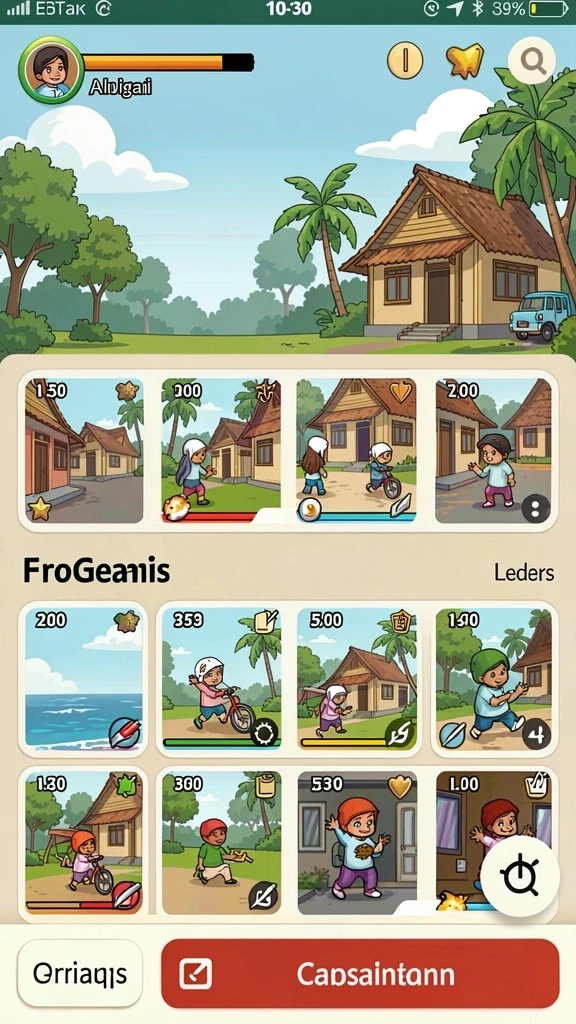Open the search magnifier icon
Viewport: 576px width, 1024px height.
click(x=532, y=61)
